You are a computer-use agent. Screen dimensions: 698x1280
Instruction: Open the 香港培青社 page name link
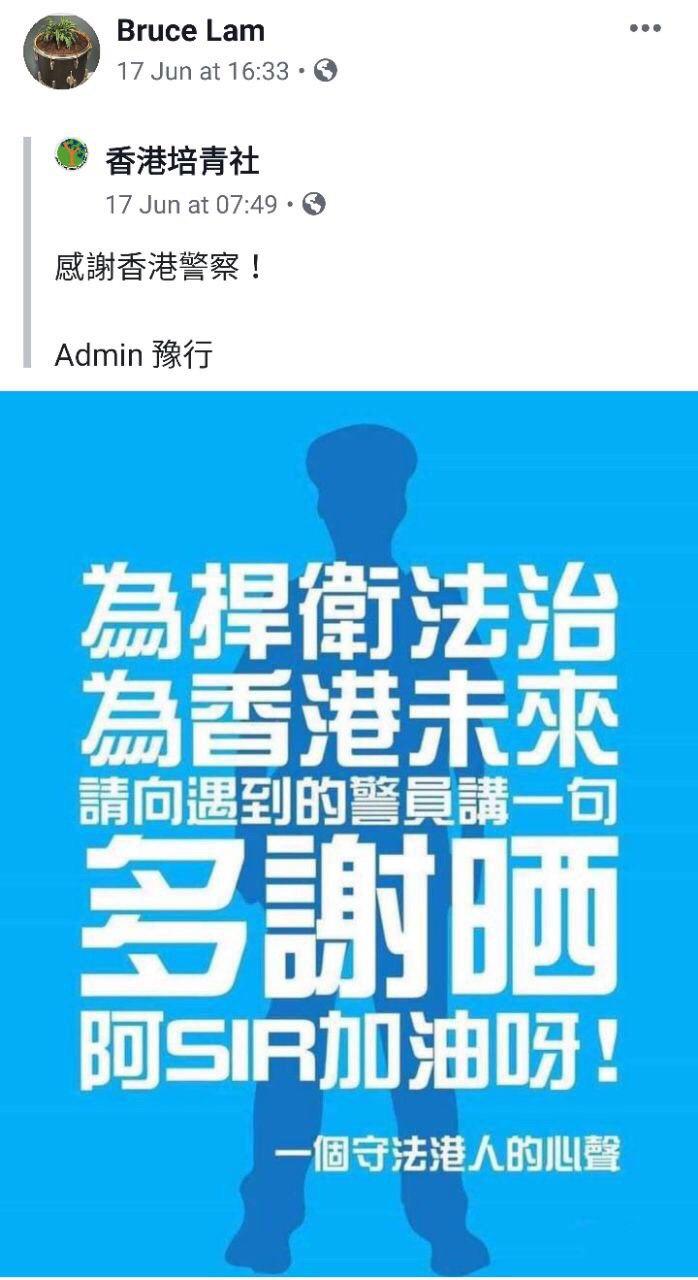click(182, 160)
